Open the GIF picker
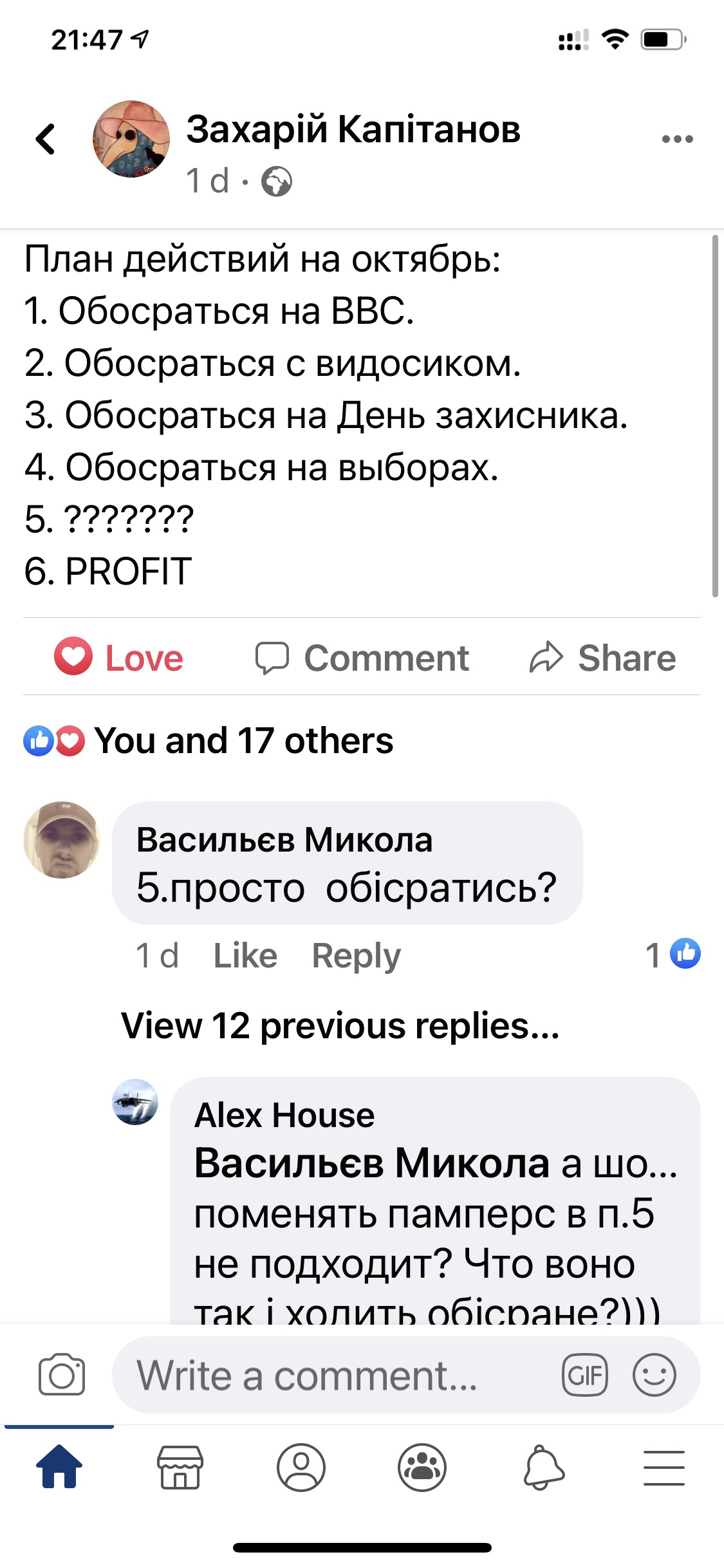The image size is (724, 1568). point(584,1375)
